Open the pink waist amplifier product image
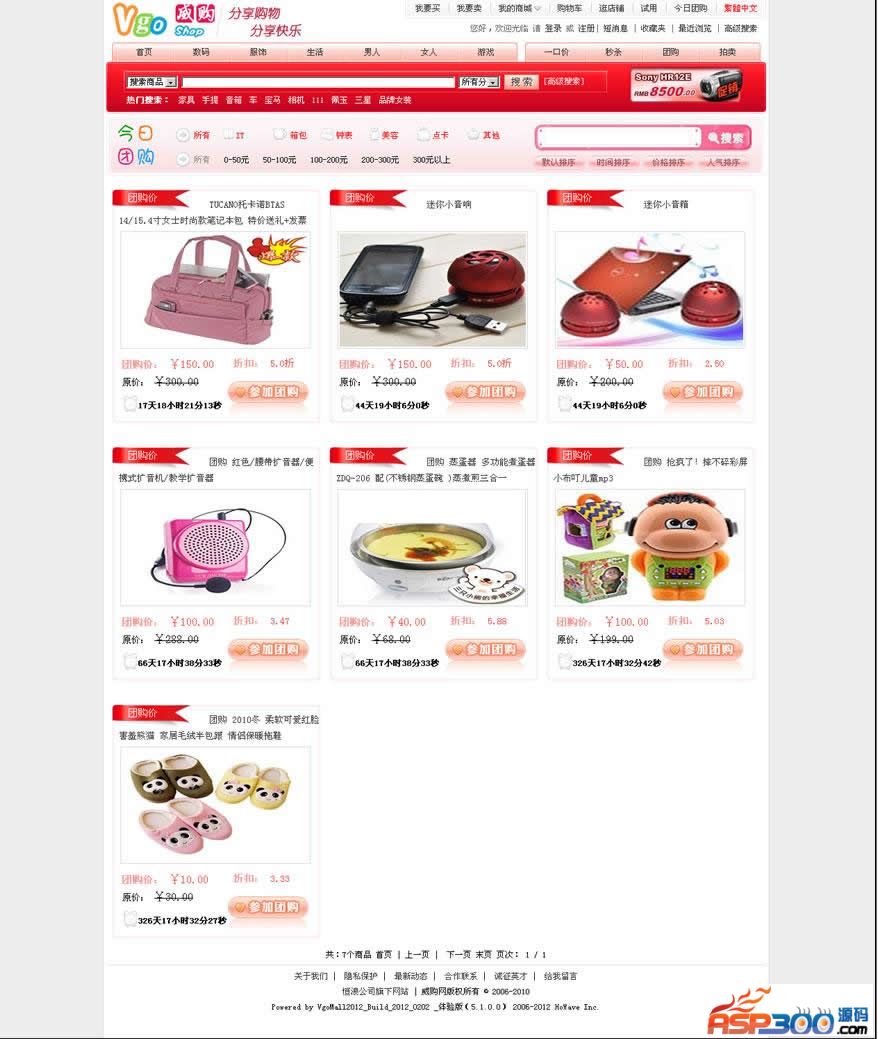The height and width of the screenshot is (1039, 878). point(215,547)
